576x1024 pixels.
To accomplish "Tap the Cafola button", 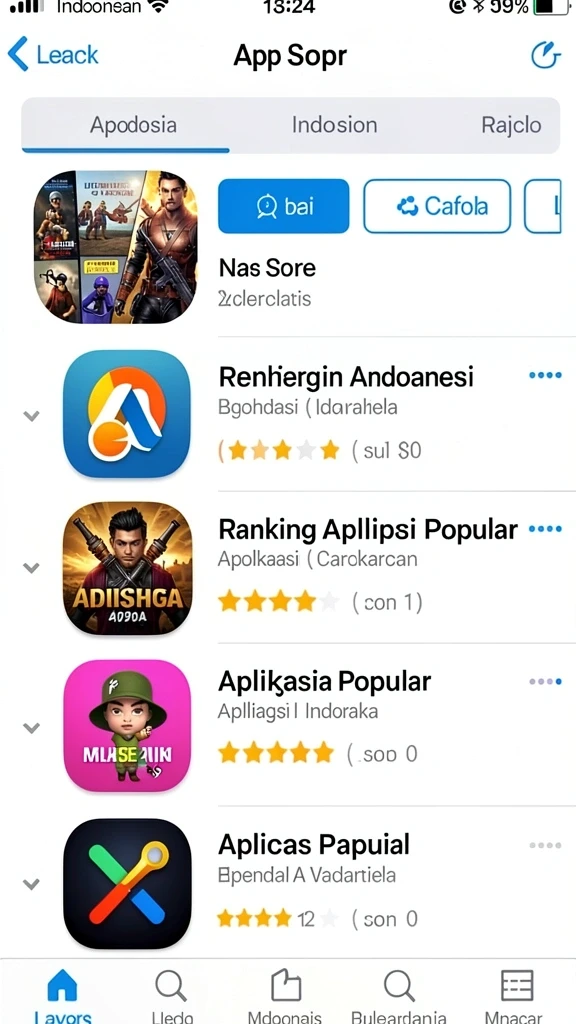I will pos(437,206).
